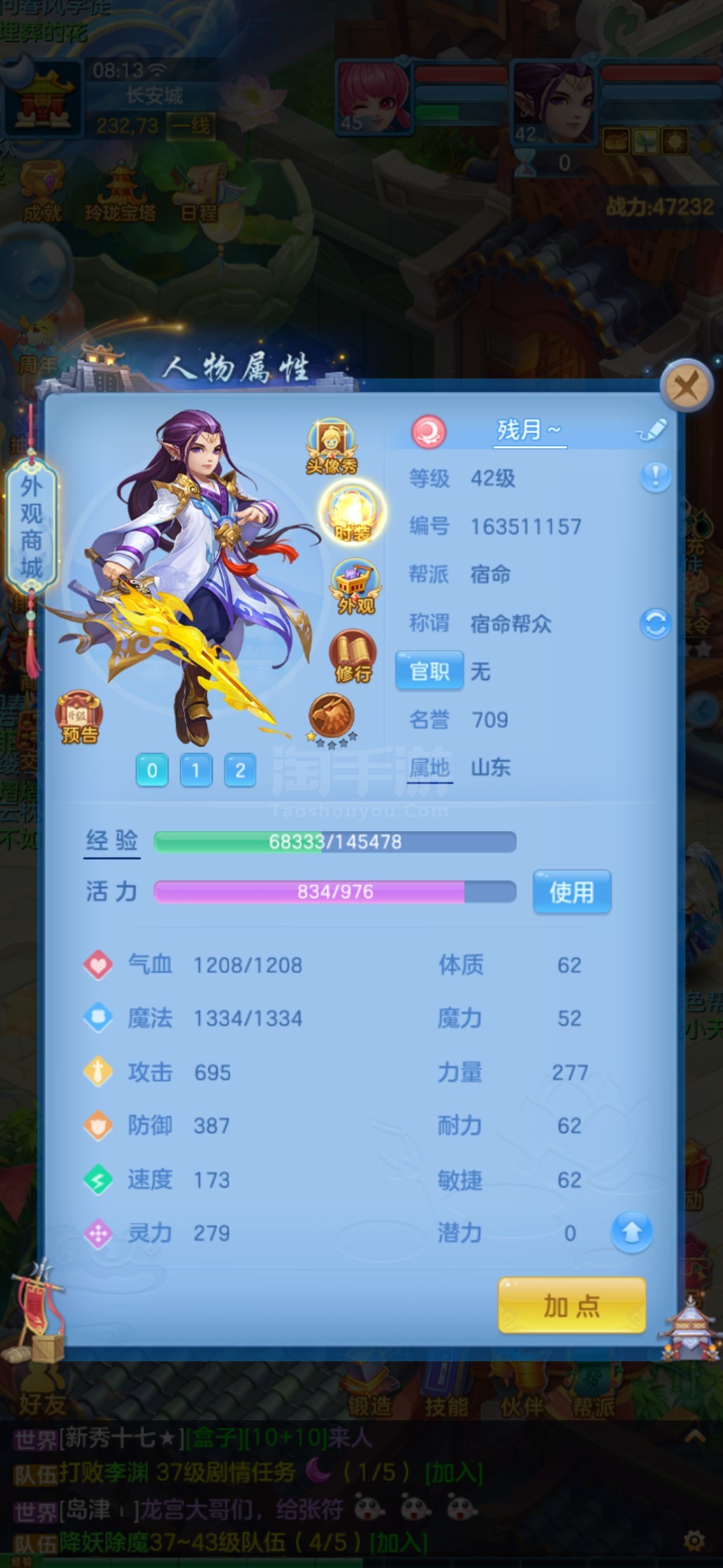Viewport: 723px width, 1568px height.
Task: Tap the 加点 add points button
Action: [x=572, y=1305]
